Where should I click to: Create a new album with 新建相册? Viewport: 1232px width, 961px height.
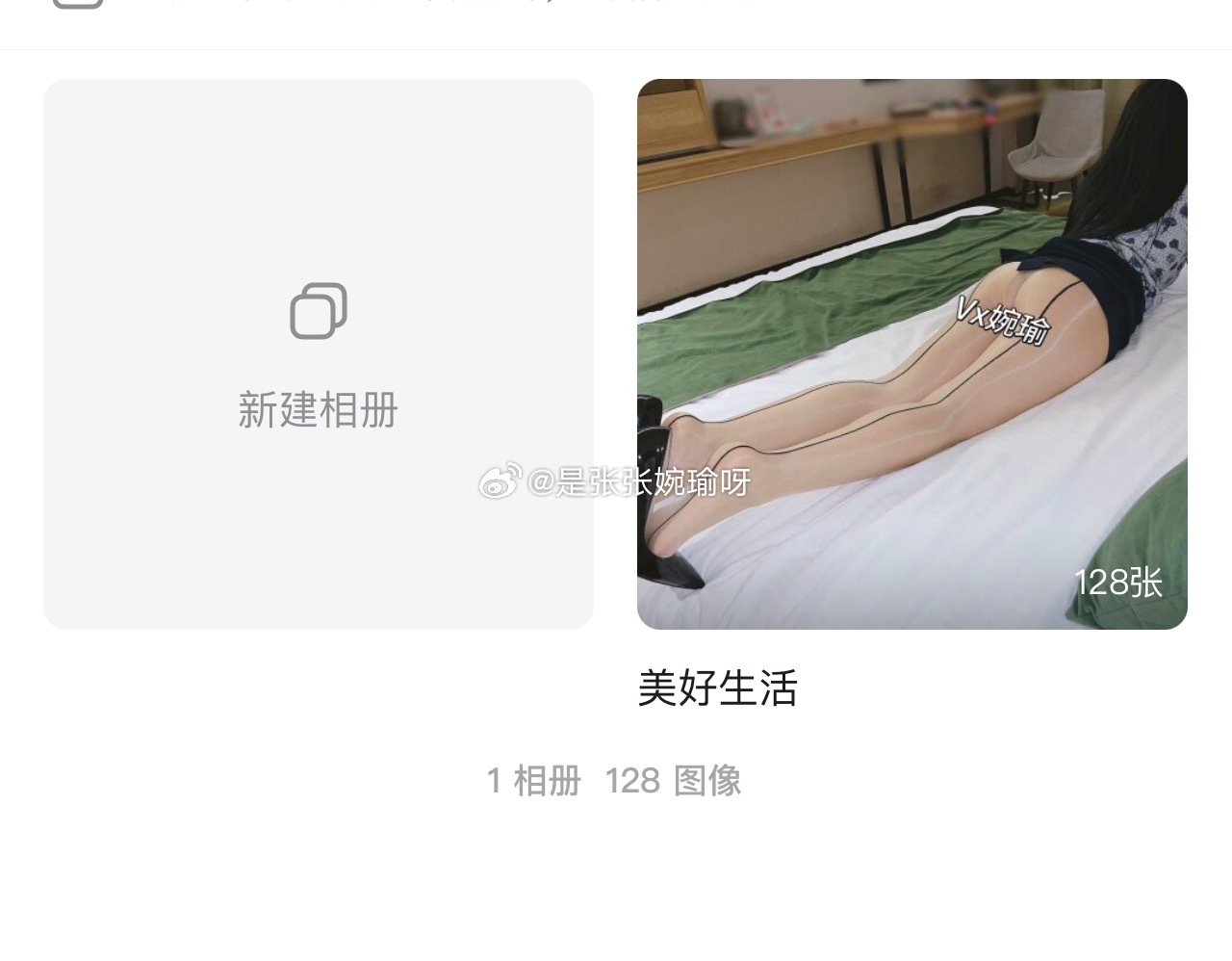[319, 354]
